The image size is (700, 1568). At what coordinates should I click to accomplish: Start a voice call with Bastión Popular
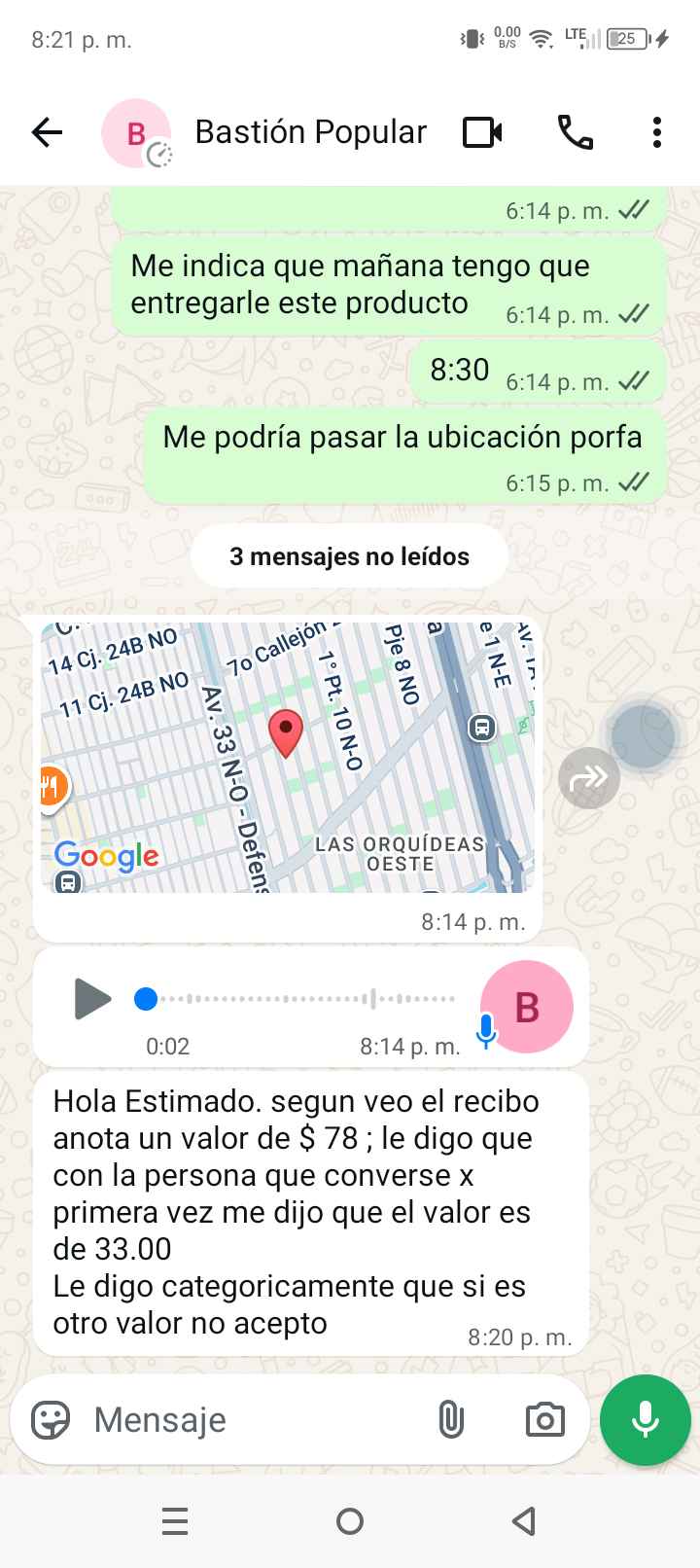(x=575, y=132)
